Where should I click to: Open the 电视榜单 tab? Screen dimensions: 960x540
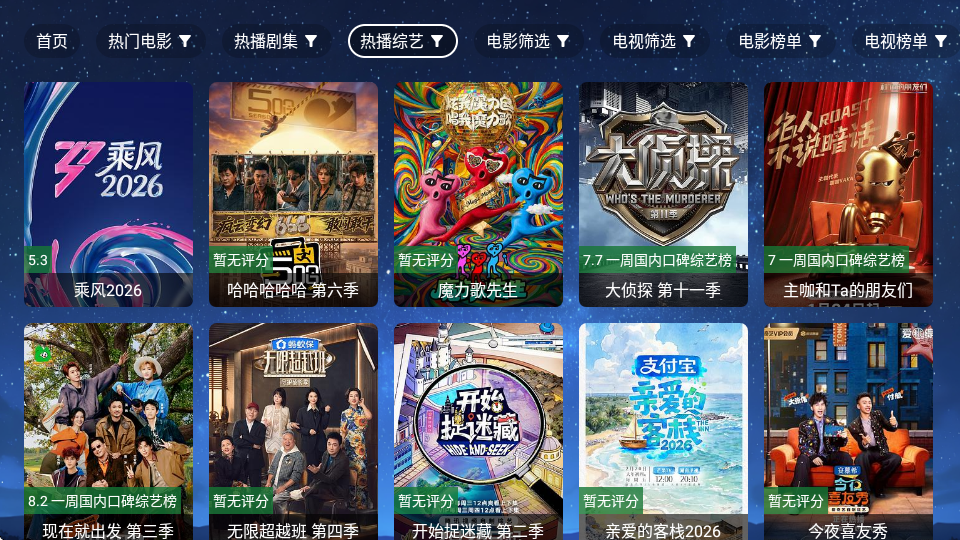click(905, 41)
